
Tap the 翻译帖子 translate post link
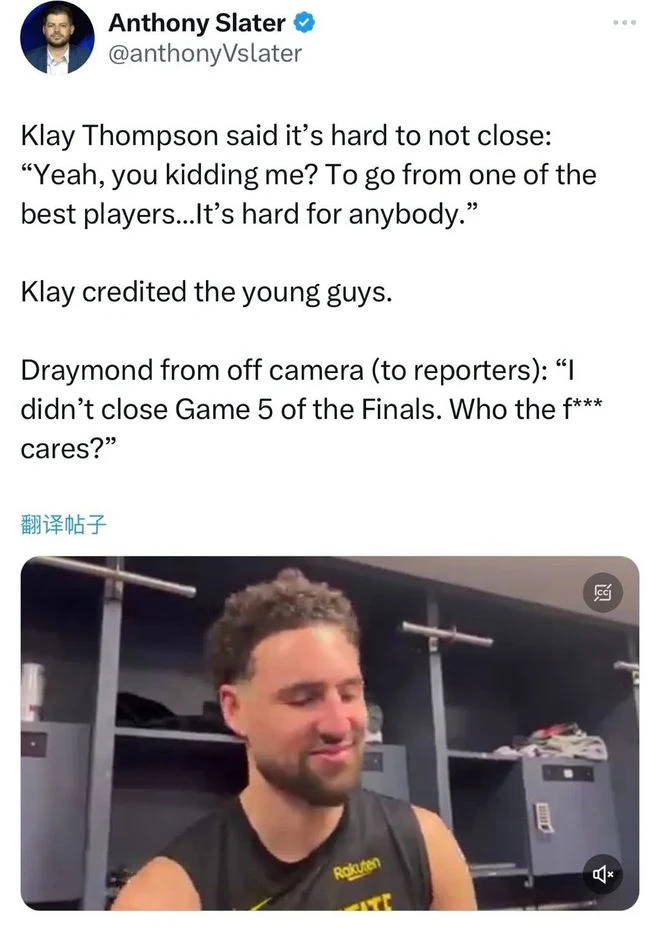(x=63, y=523)
